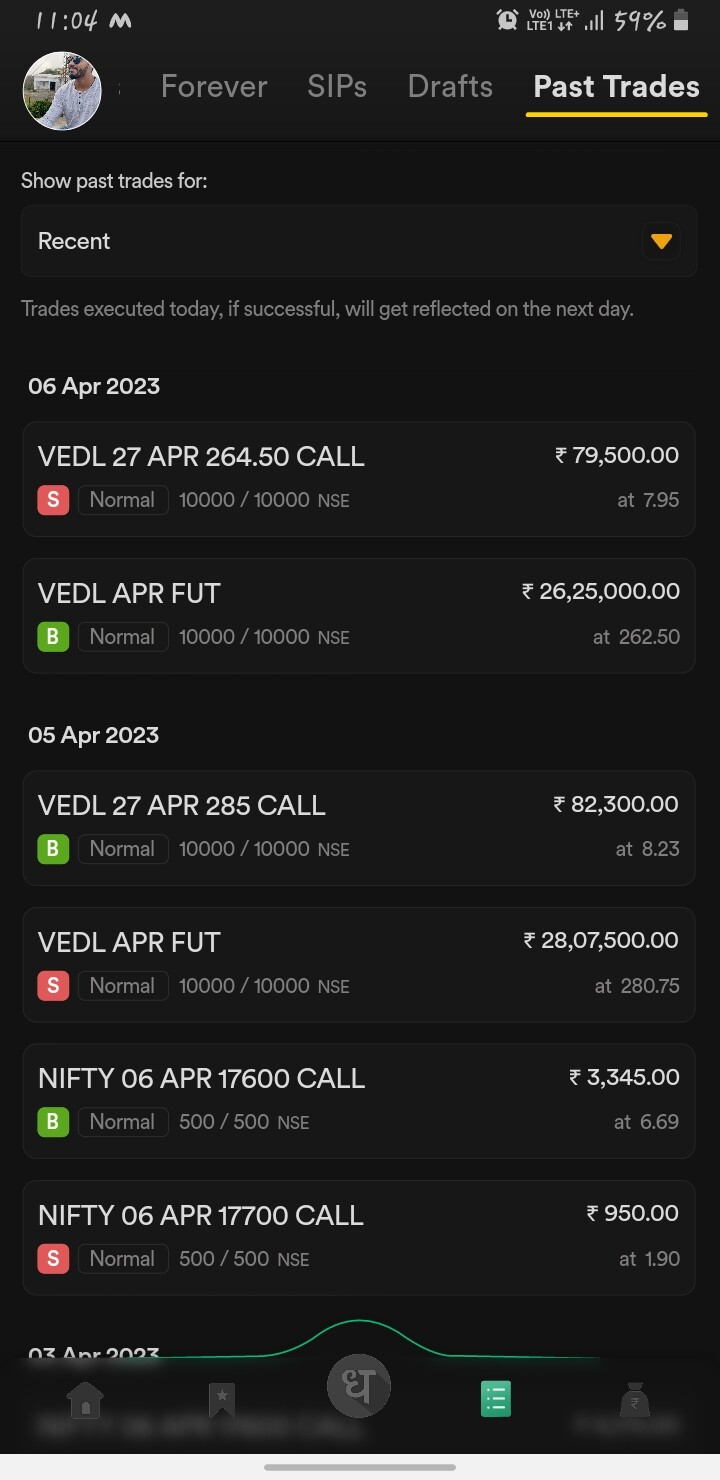Tap the center Dhan logo button

coord(359,1386)
